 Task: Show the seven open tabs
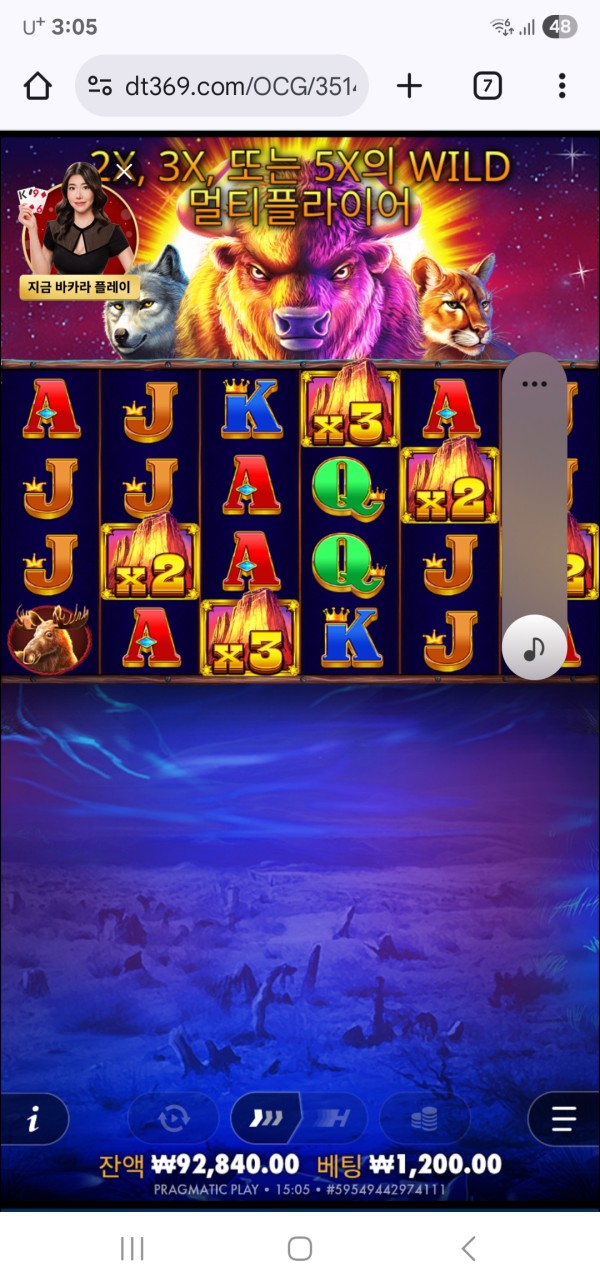[486, 87]
